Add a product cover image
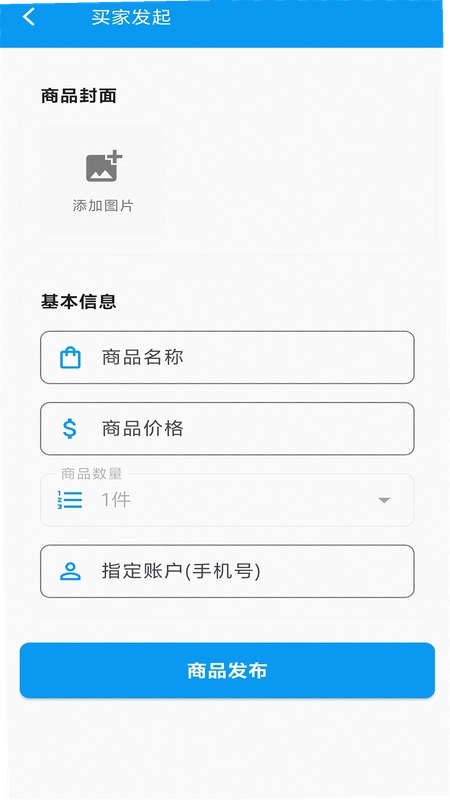This screenshot has height=800, width=450. pyautogui.click(x=104, y=181)
